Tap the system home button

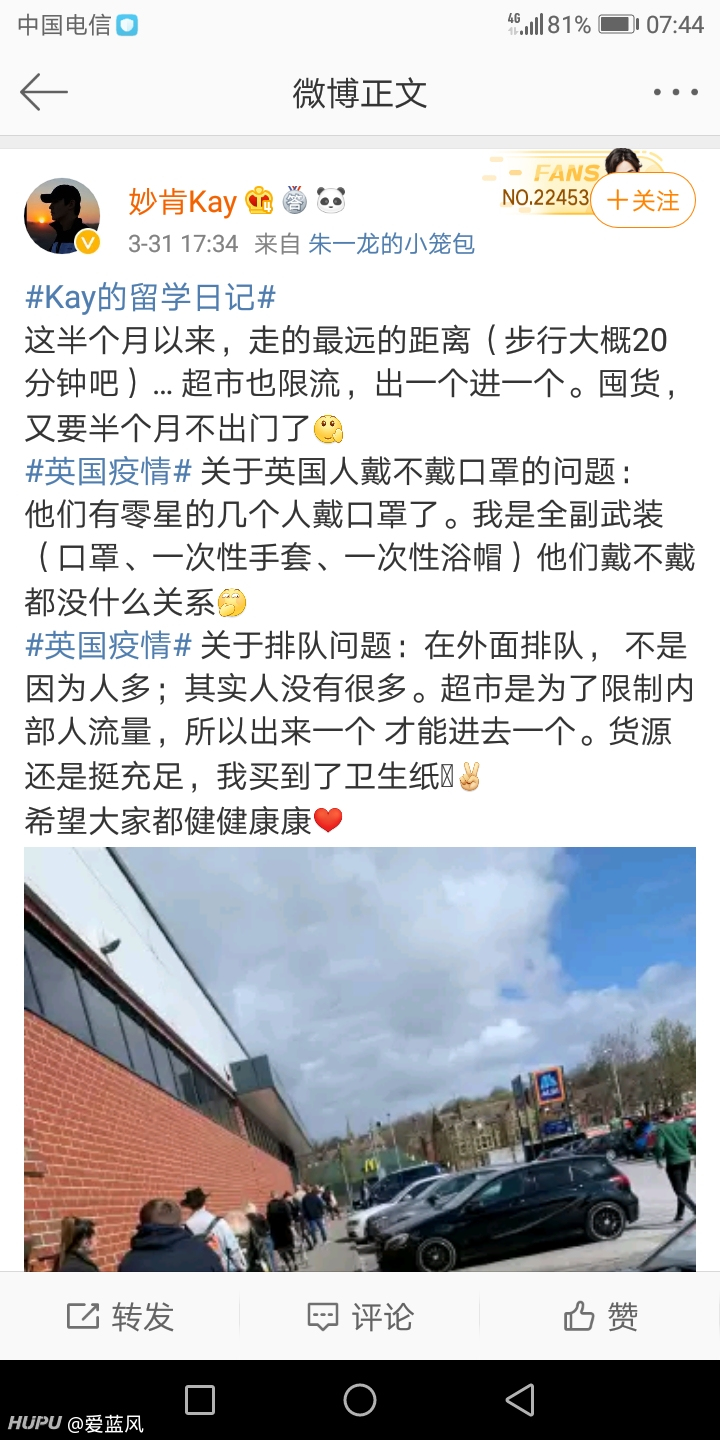coord(360,1400)
